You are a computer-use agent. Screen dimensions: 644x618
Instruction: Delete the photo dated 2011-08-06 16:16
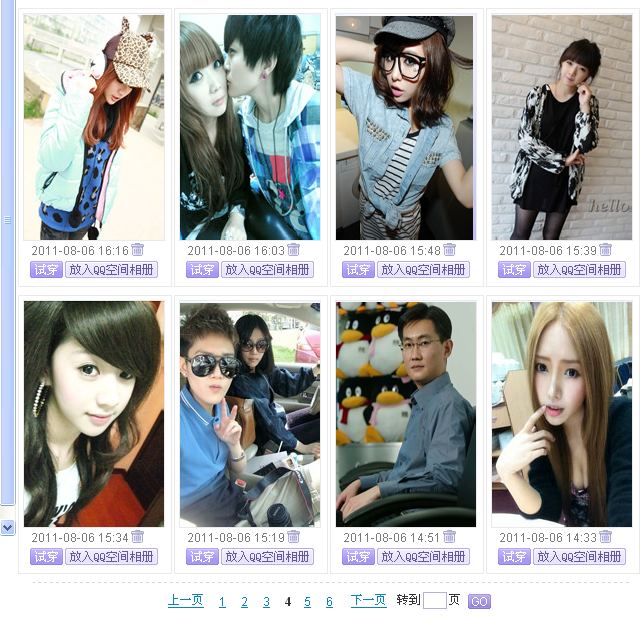138,249
